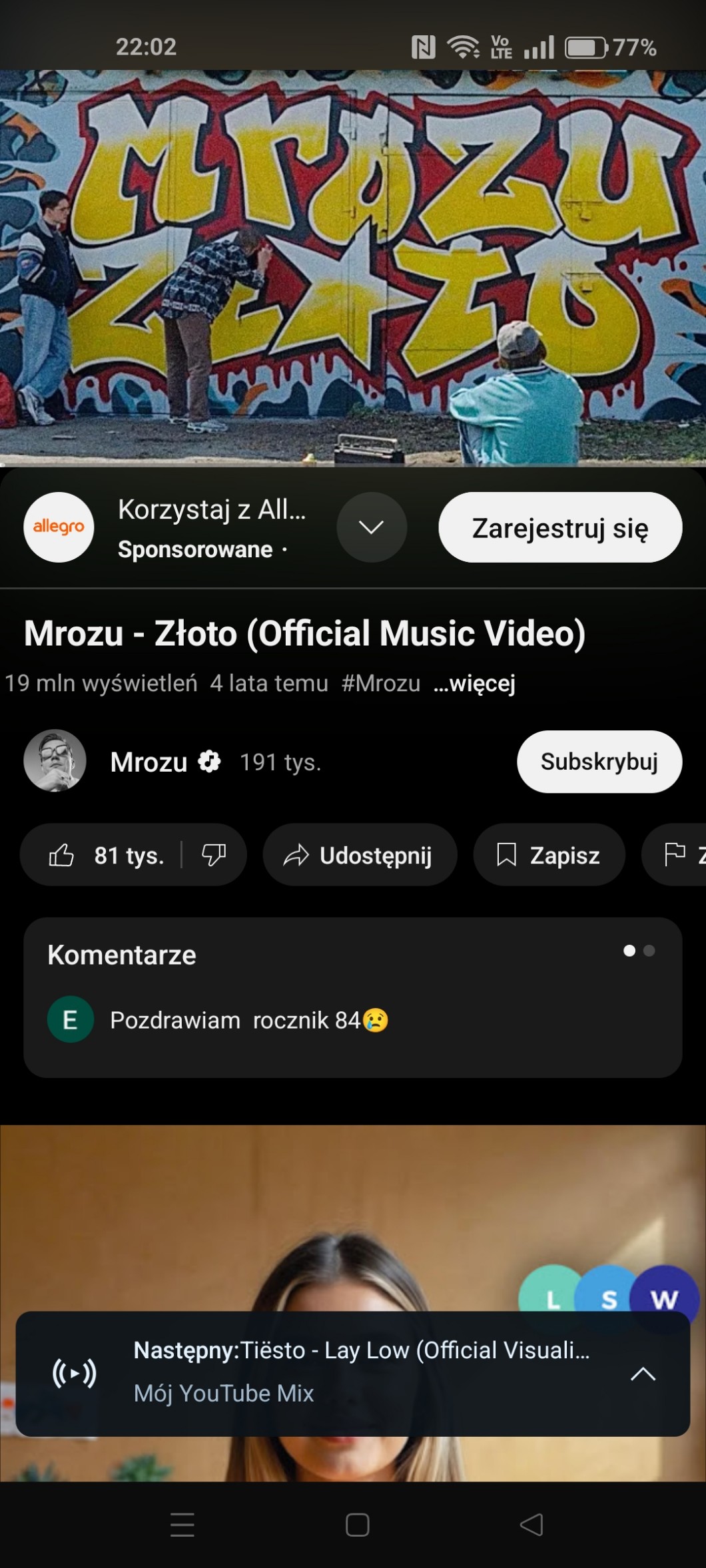Save the video with Zapisz
The image size is (706, 1568).
(x=549, y=855)
